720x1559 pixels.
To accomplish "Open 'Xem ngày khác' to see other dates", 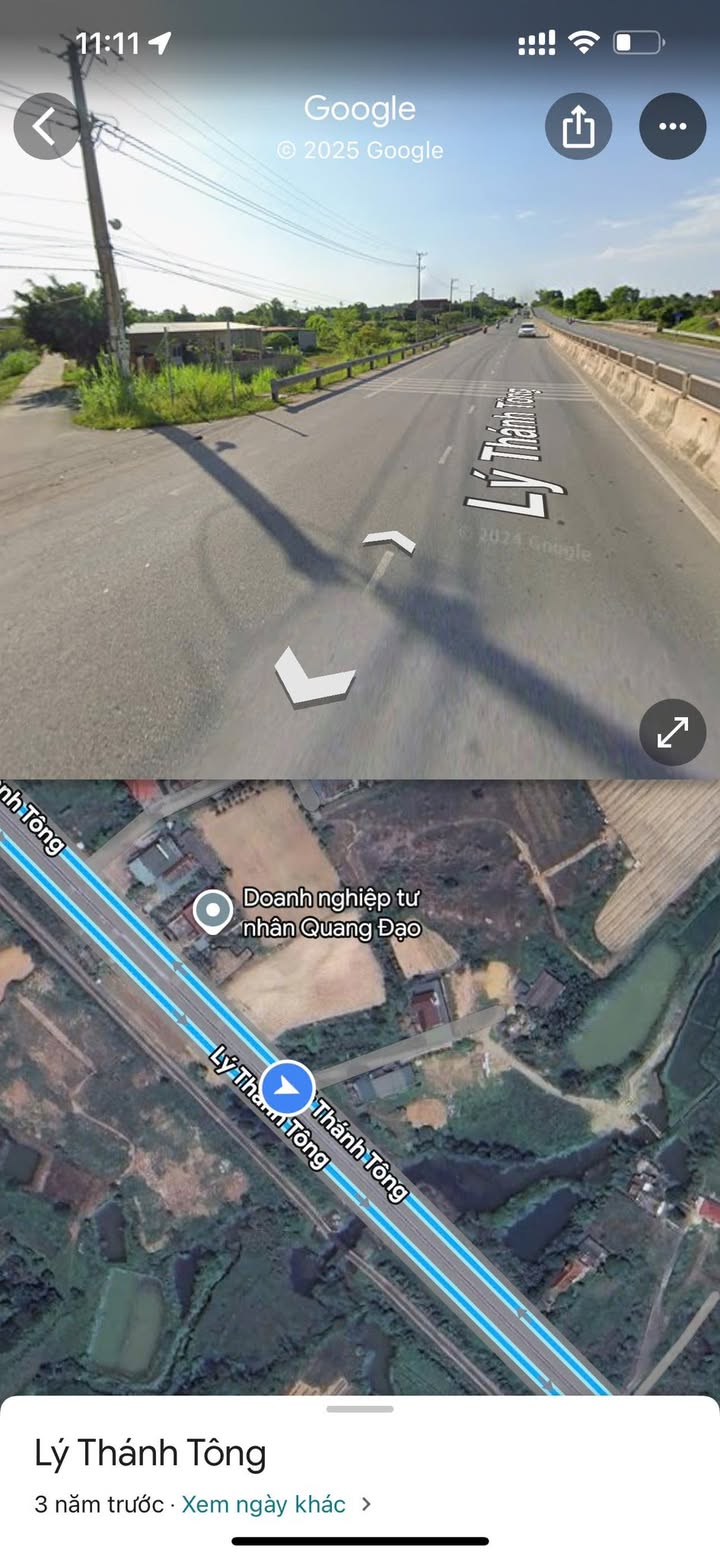I will coord(265,1504).
